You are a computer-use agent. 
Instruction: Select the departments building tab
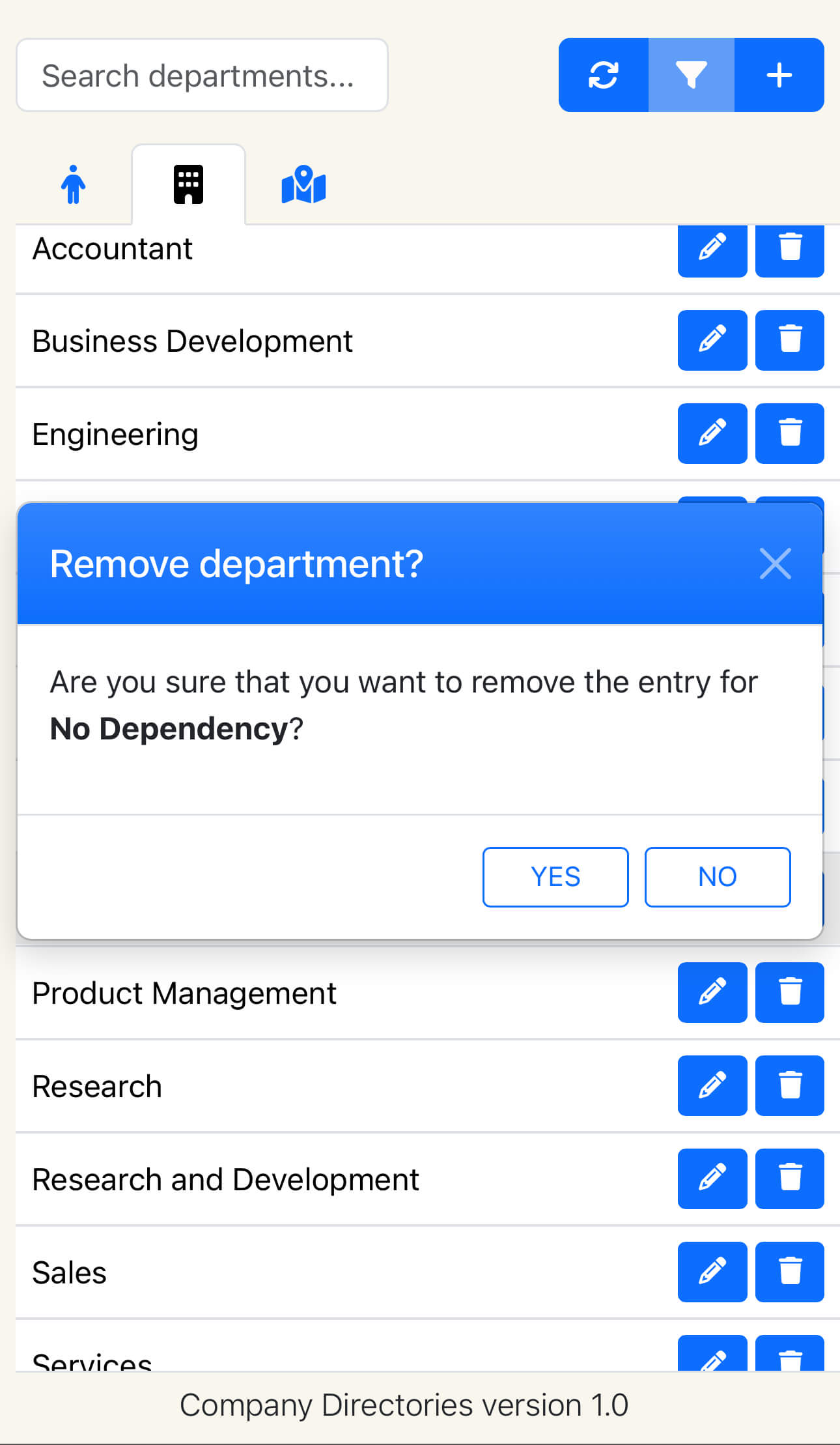pyautogui.click(x=189, y=184)
